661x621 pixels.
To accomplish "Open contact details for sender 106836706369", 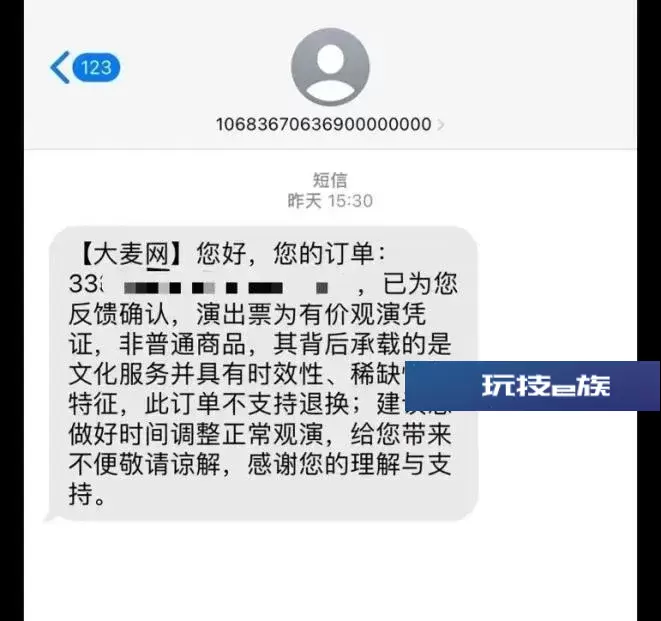I will tap(329, 124).
